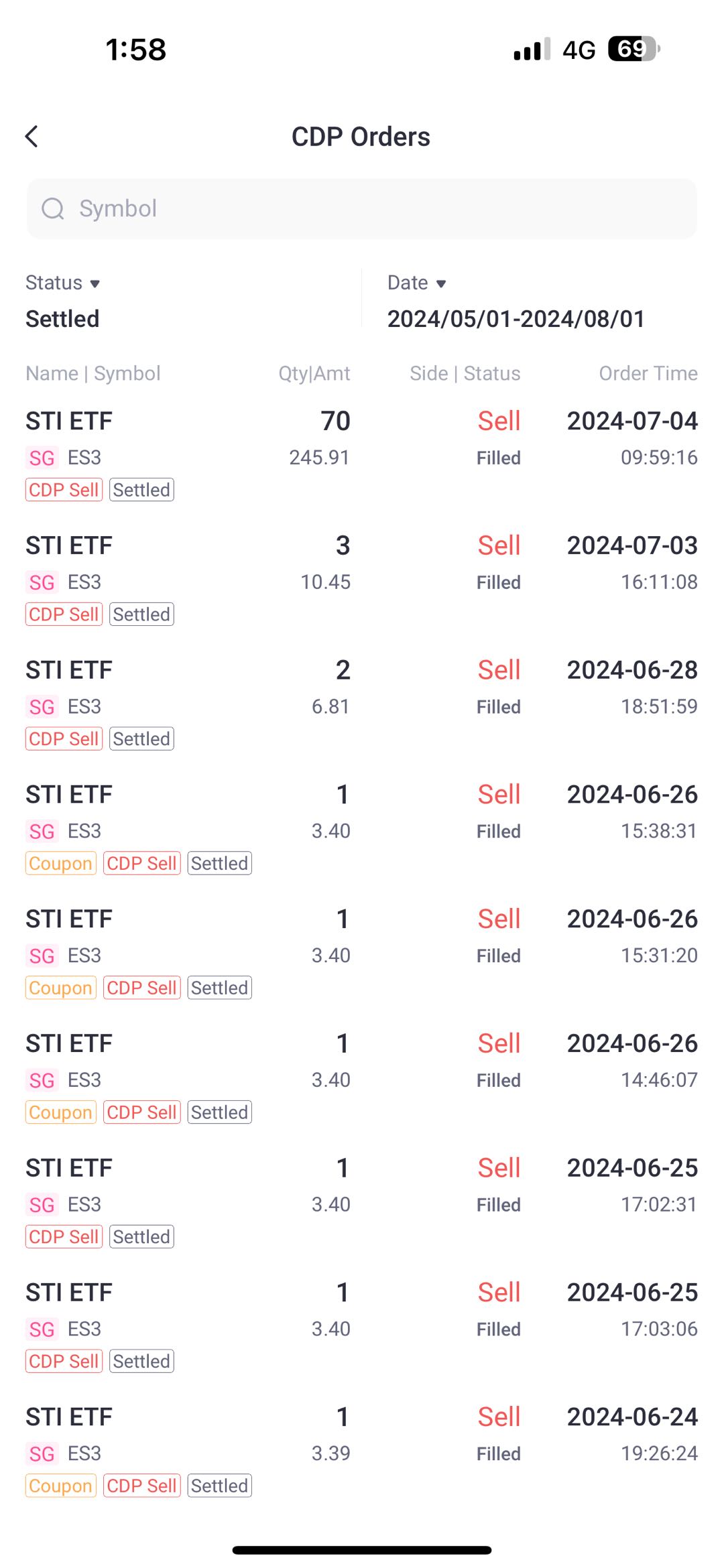Open the 2024-07-03 16:11:08 sell order

(362, 578)
